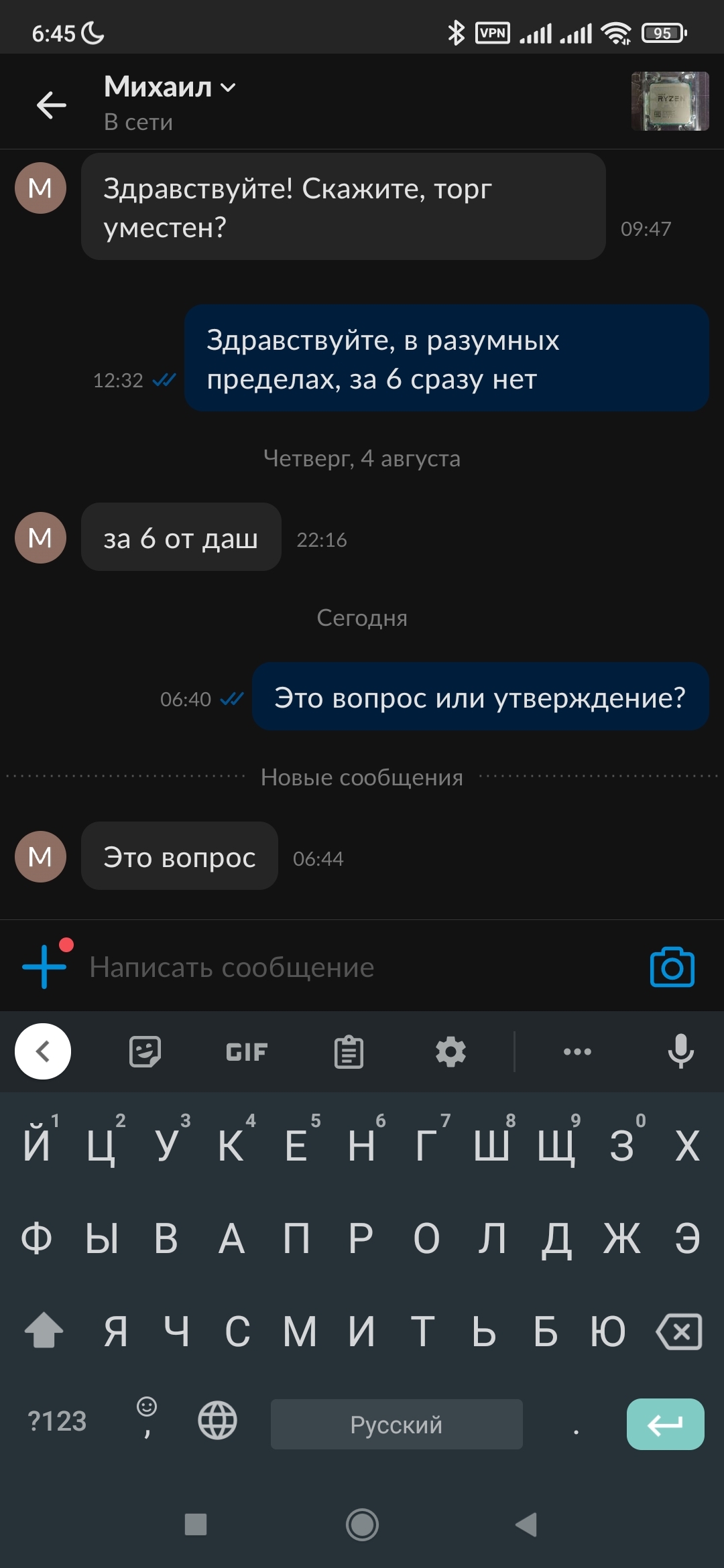Open the Ryzen listing thumbnail
The height and width of the screenshot is (1568, 724).
(x=670, y=101)
